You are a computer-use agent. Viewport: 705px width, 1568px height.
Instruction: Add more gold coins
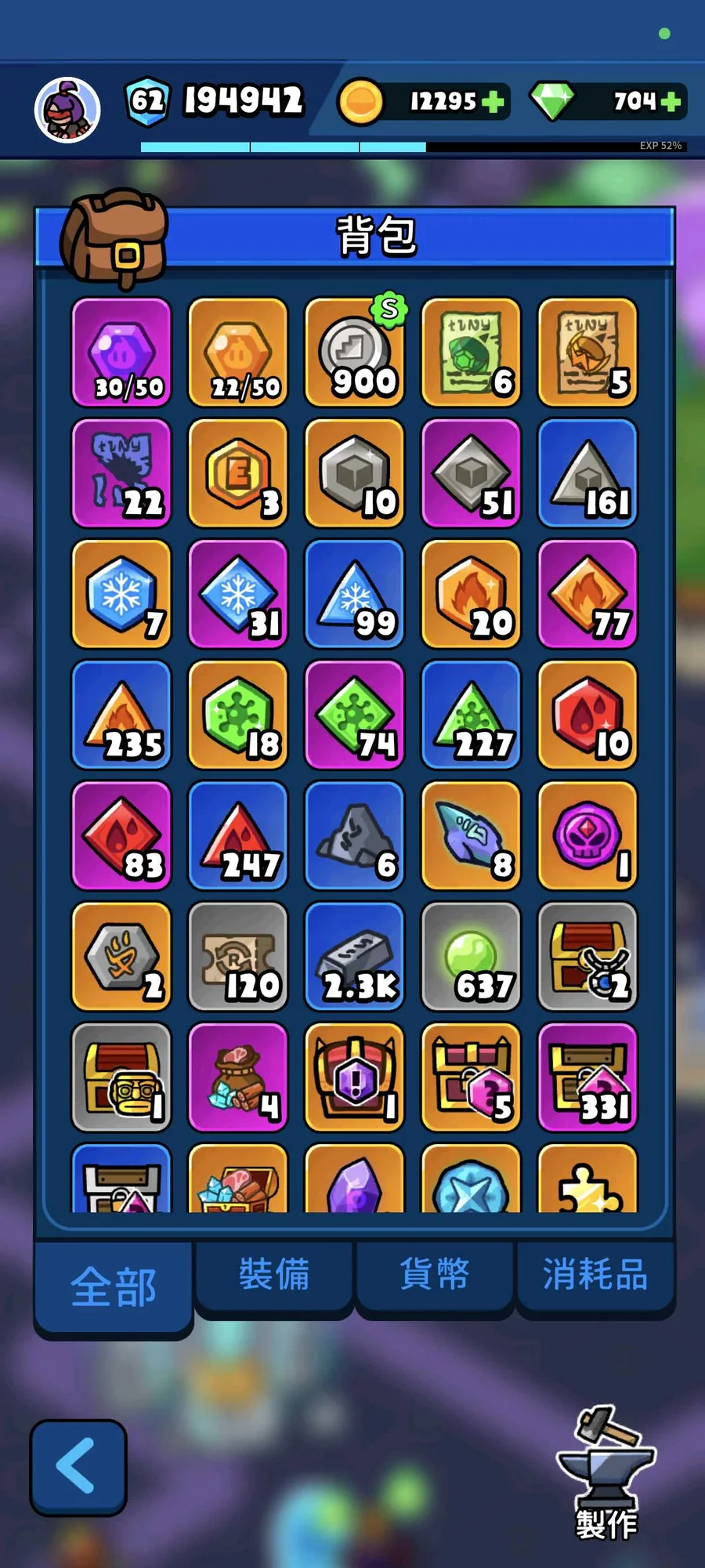click(x=493, y=102)
